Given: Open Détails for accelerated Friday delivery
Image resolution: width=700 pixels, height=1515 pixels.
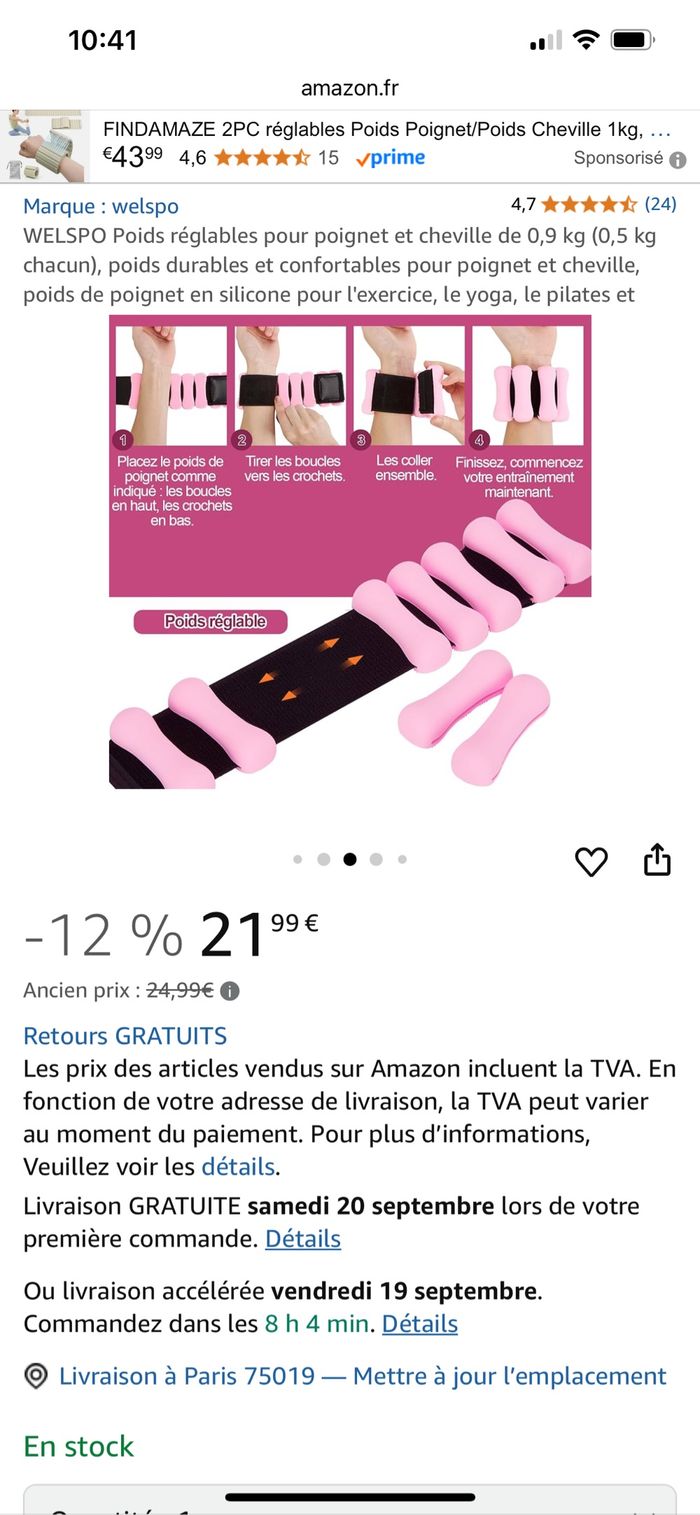Looking at the screenshot, I should [x=420, y=1324].
